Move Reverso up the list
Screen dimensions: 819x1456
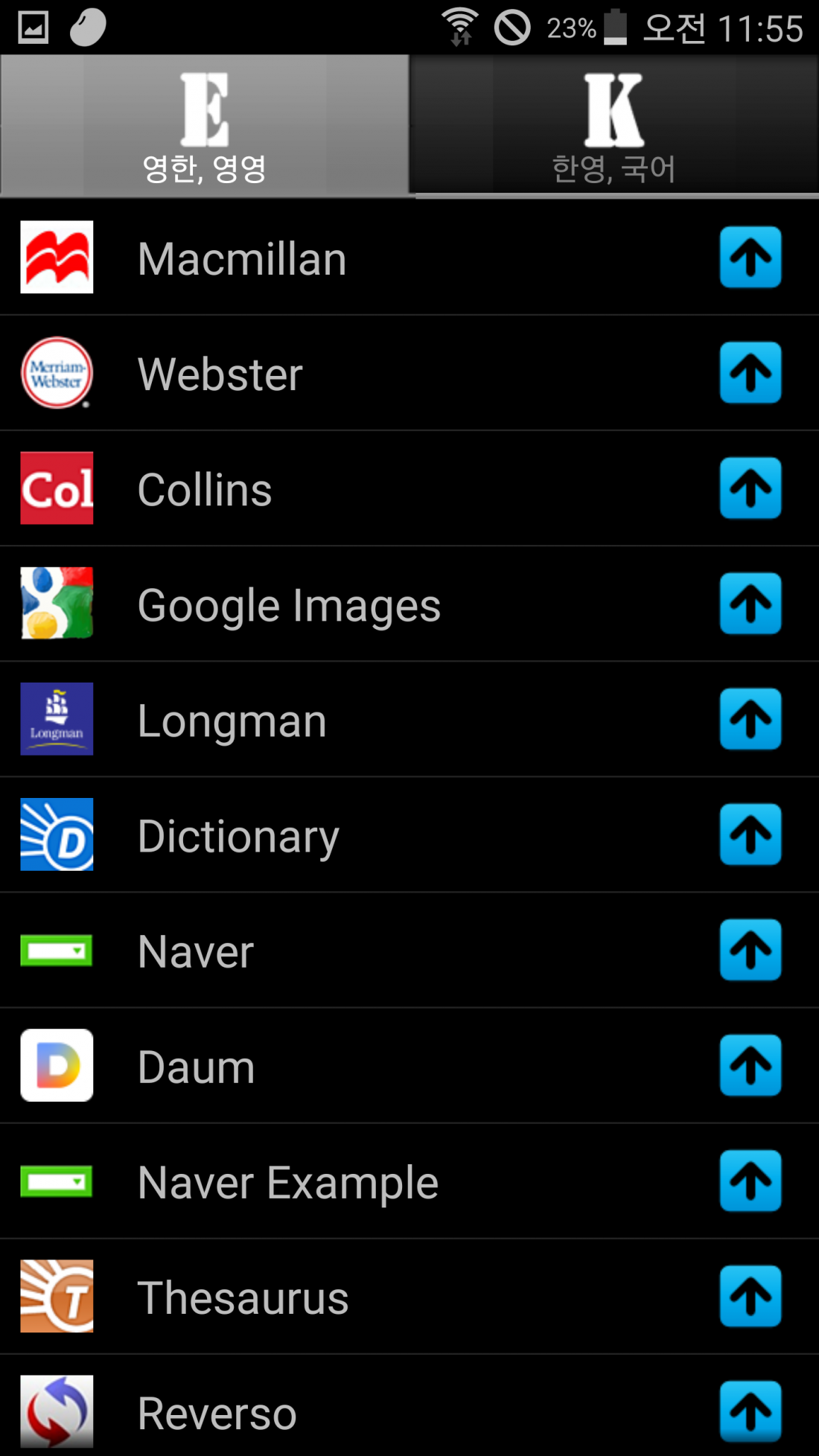point(750,1411)
